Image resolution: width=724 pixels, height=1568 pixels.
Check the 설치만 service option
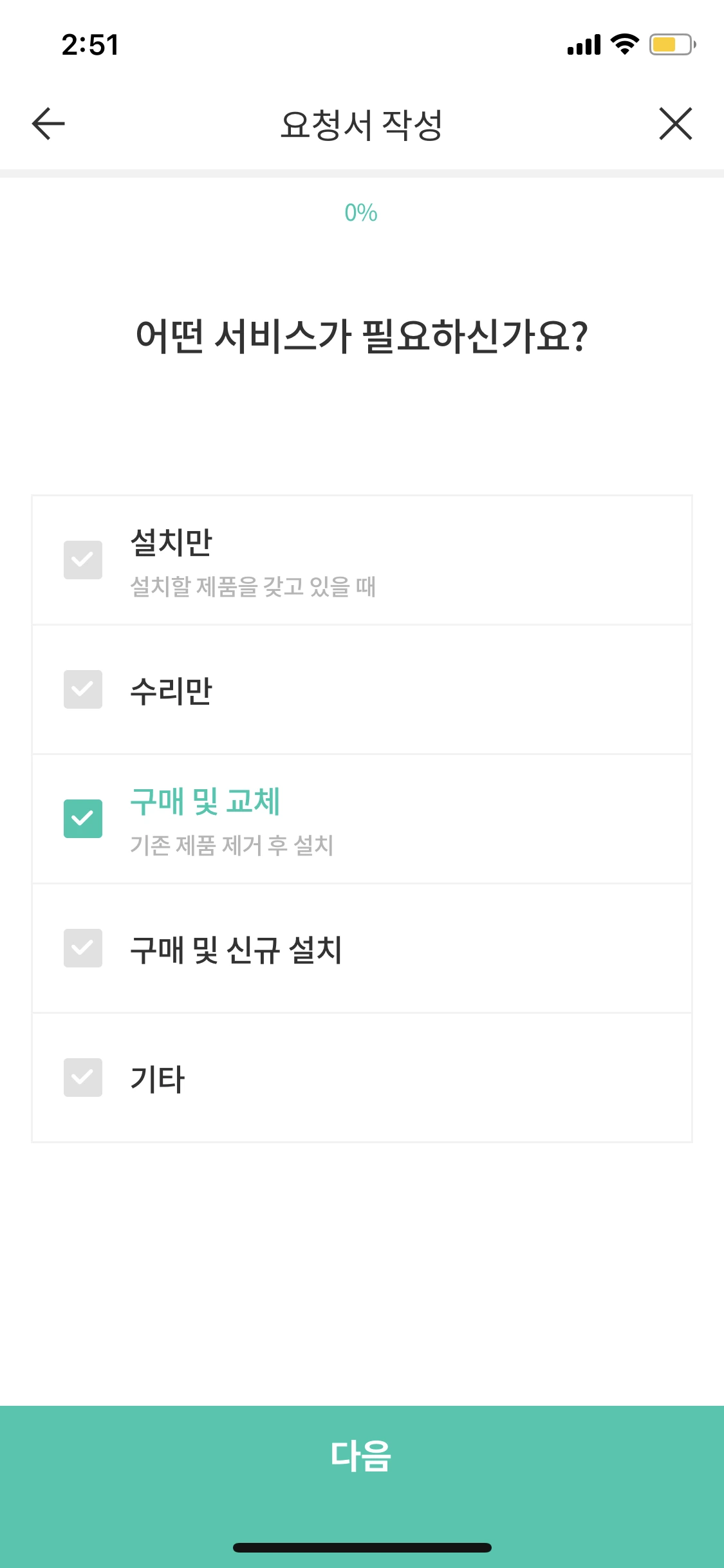82,559
